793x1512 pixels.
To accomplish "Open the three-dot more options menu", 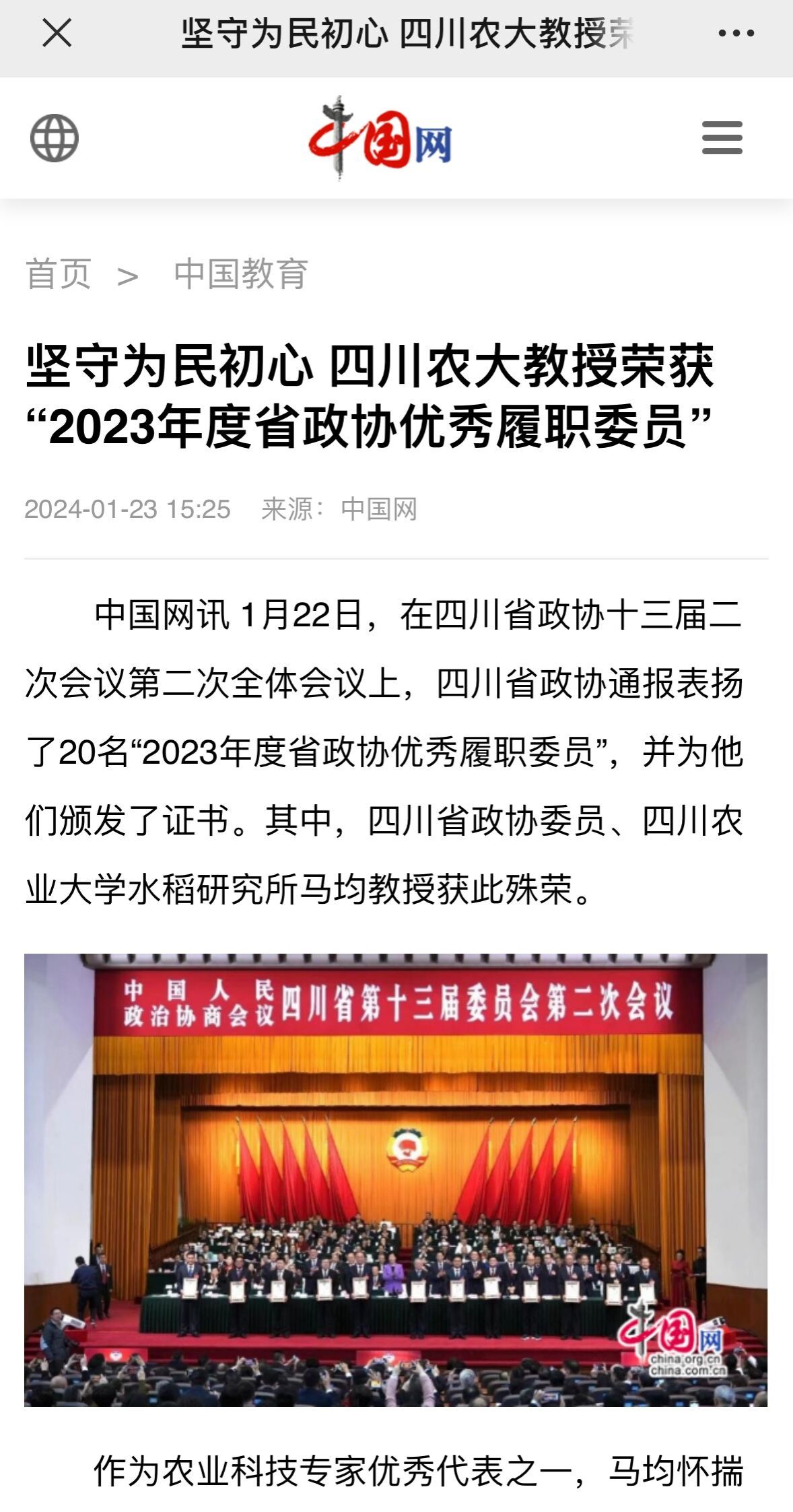I will pos(736,33).
